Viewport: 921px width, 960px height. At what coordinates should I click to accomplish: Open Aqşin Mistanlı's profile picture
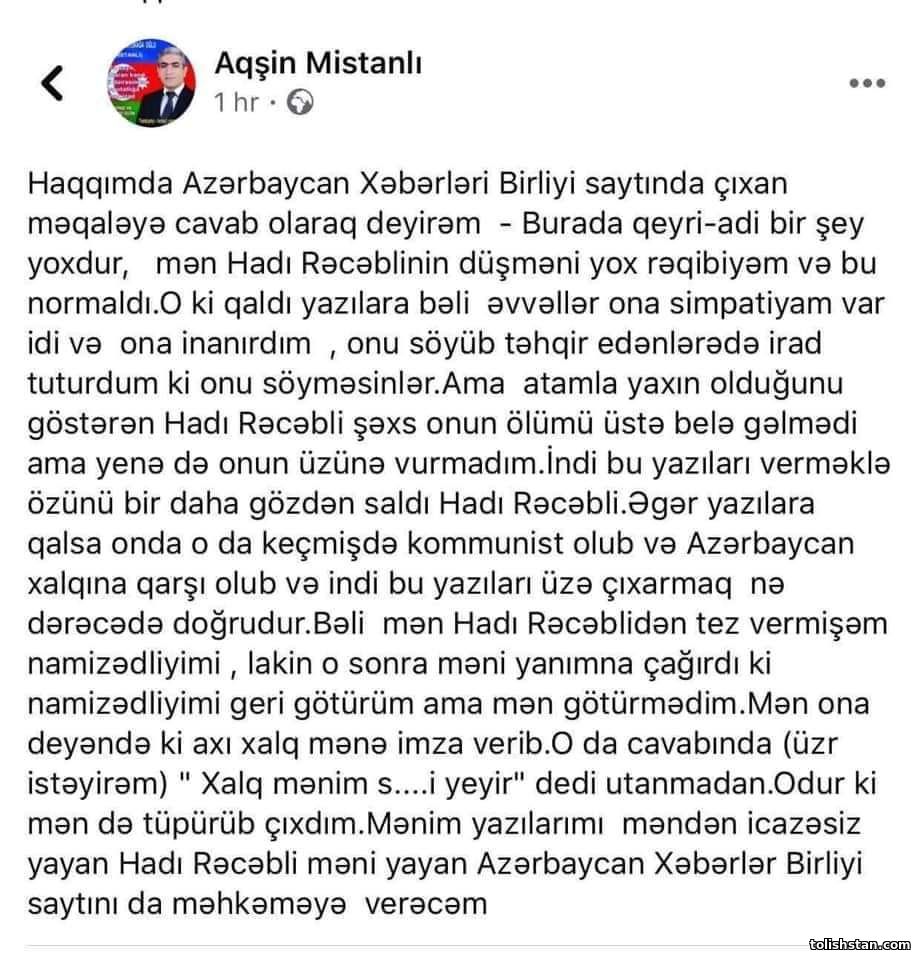point(152,83)
